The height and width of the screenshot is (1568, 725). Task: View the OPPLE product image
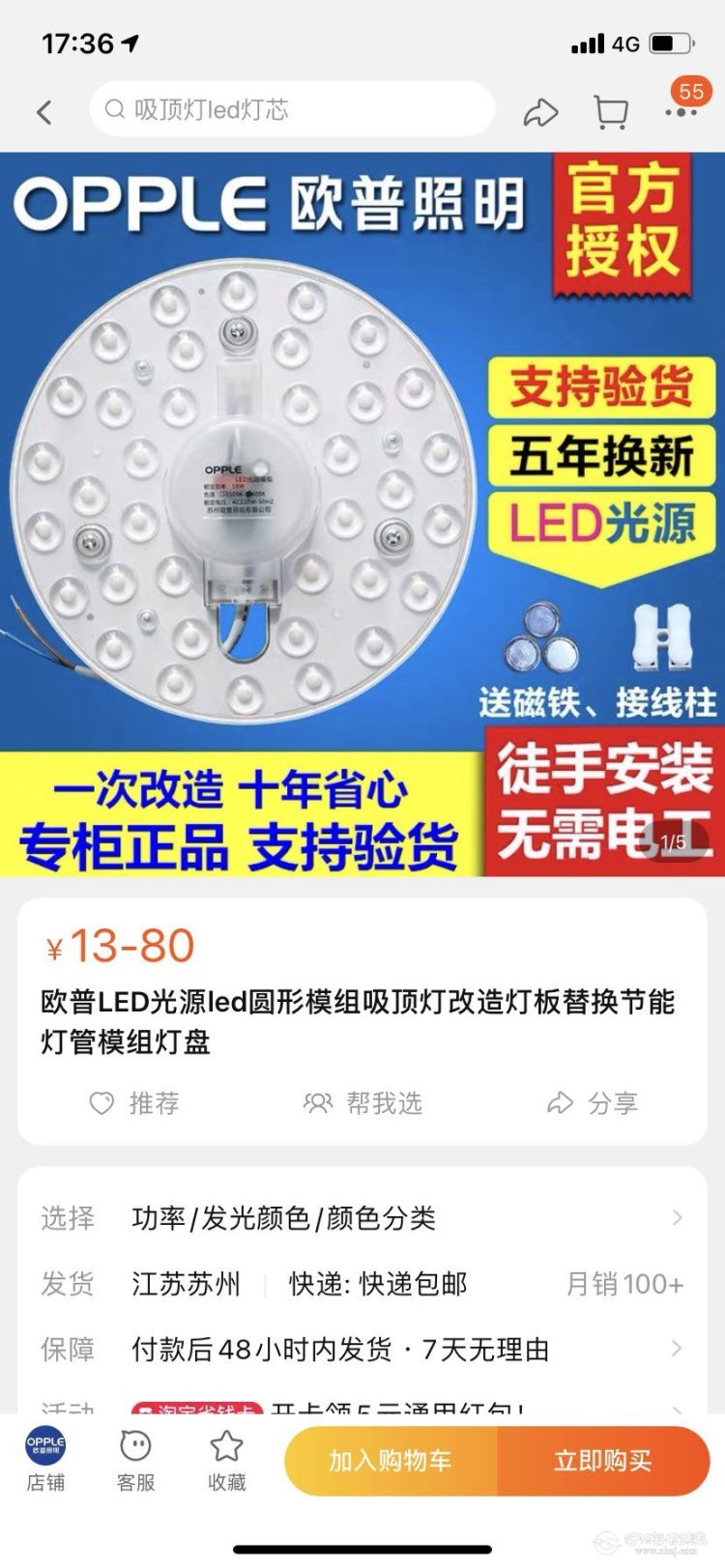click(x=362, y=514)
